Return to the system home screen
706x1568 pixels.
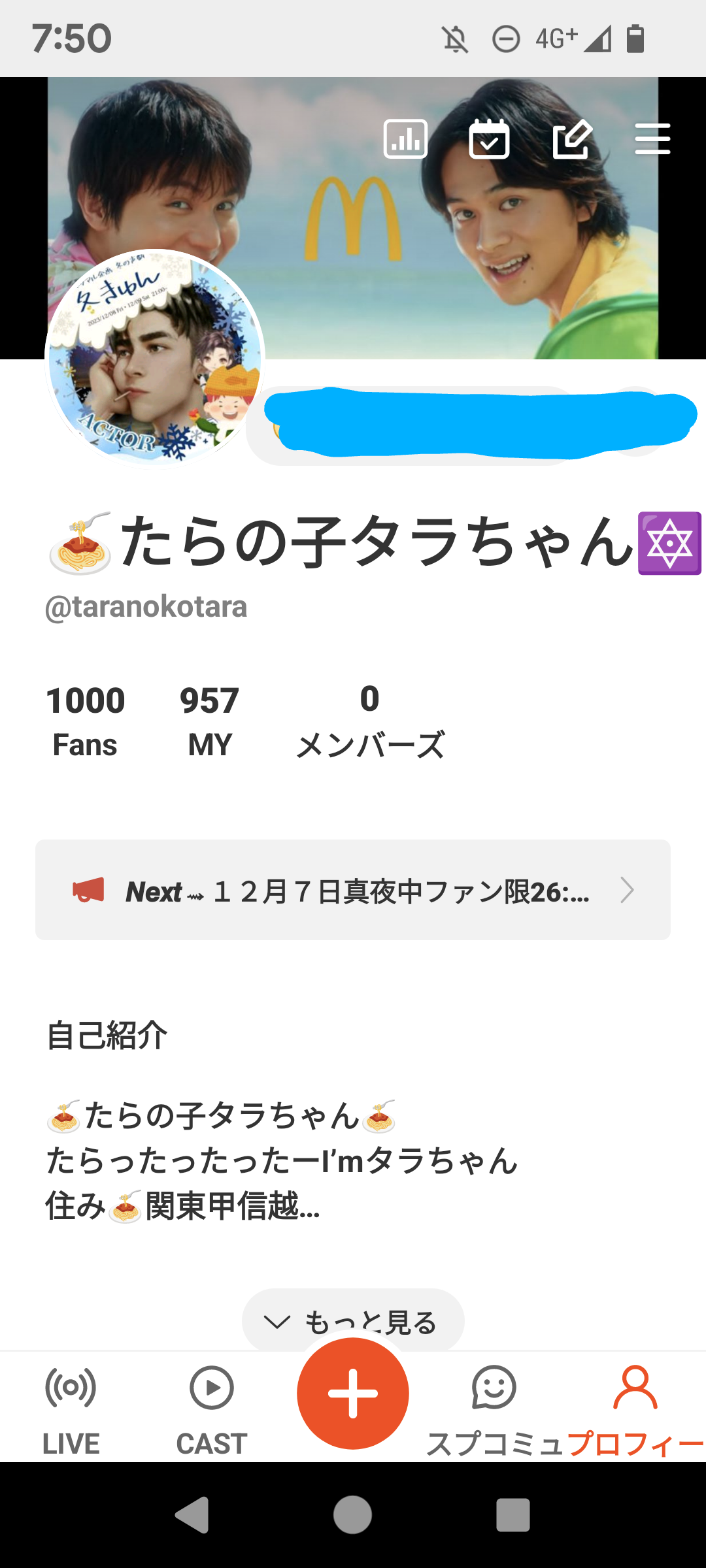tap(353, 1514)
